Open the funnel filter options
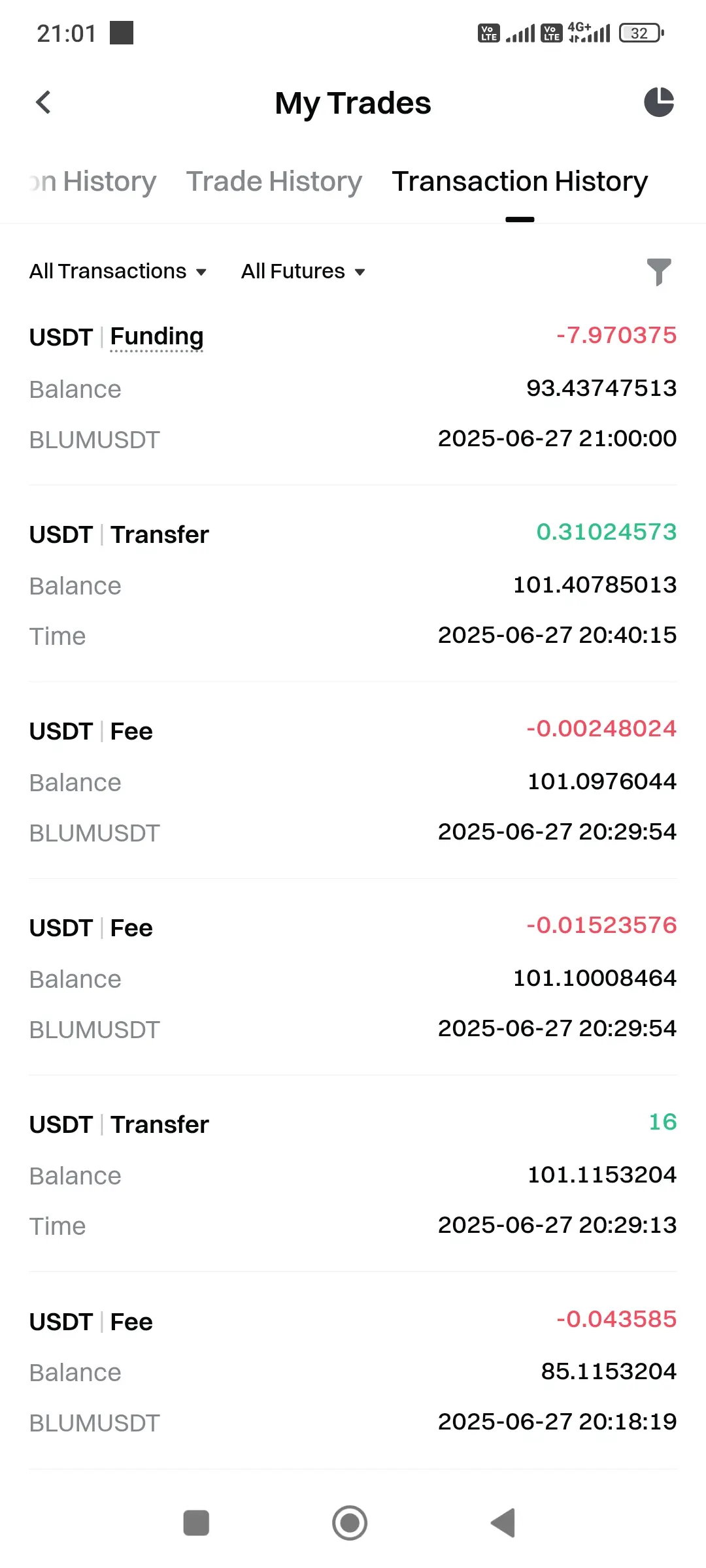Image resolution: width=706 pixels, height=1568 pixels. coord(658,272)
